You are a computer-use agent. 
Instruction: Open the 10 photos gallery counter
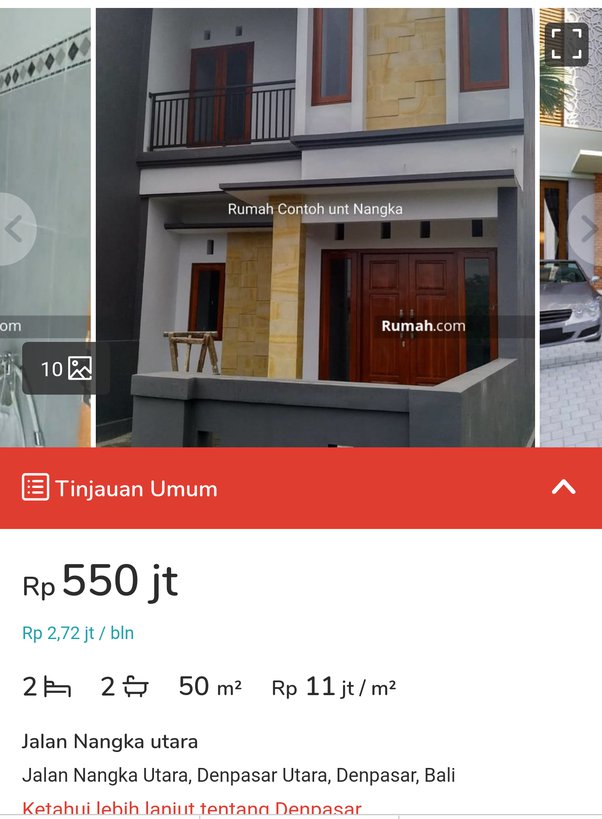point(66,369)
